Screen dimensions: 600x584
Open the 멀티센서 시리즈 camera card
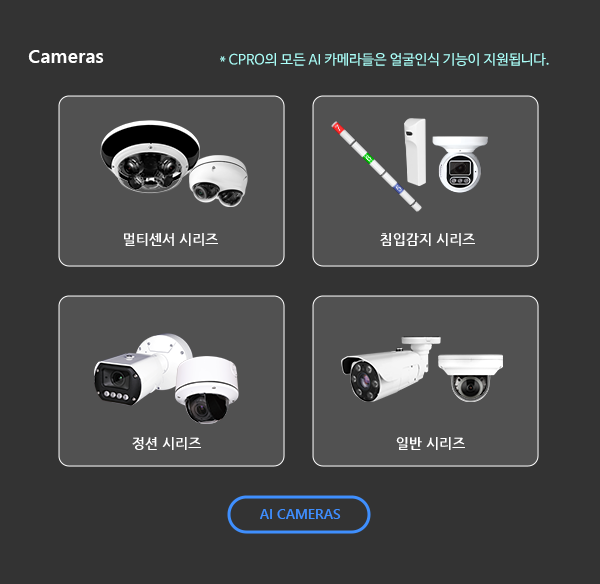pyautogui.click(x=171, y=181)
